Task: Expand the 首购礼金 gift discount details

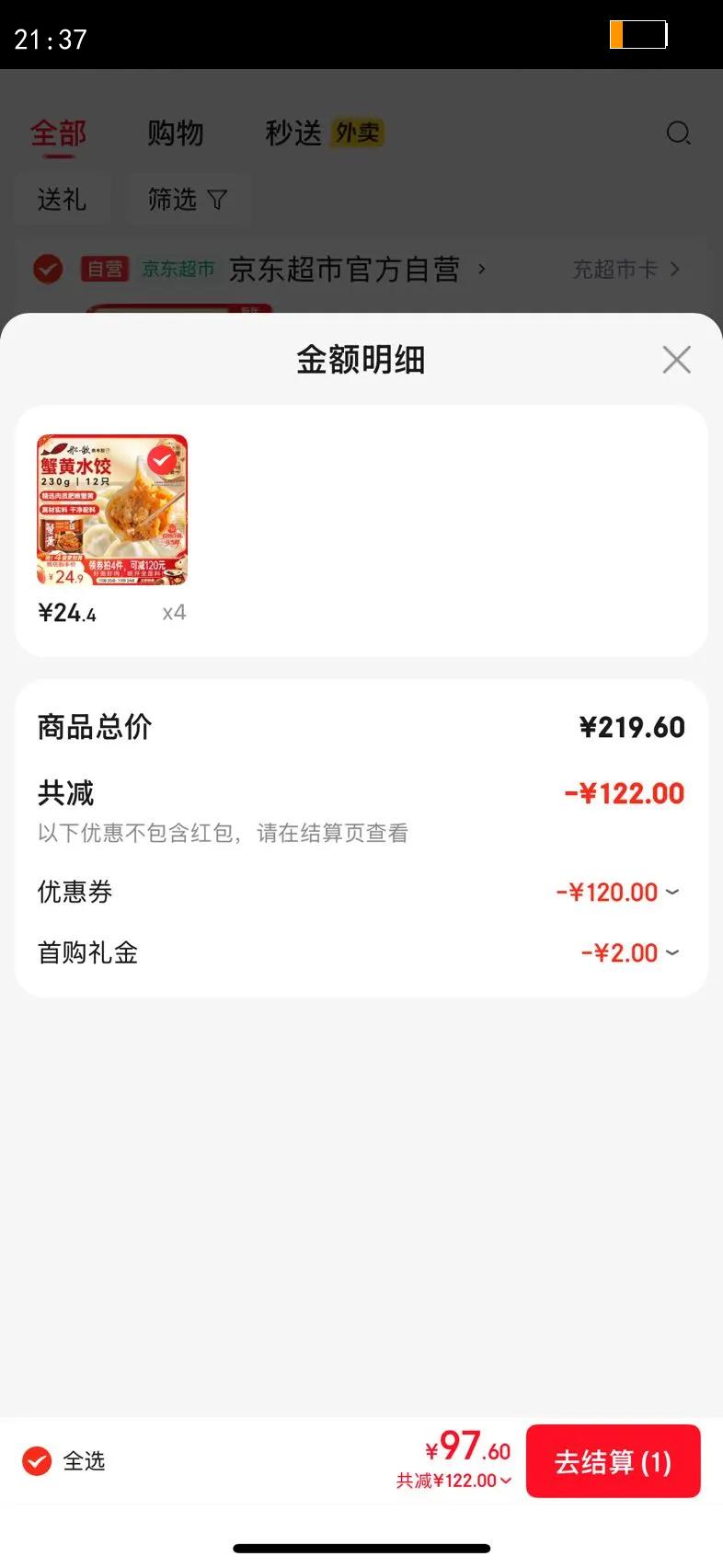Action: point(673,953)
